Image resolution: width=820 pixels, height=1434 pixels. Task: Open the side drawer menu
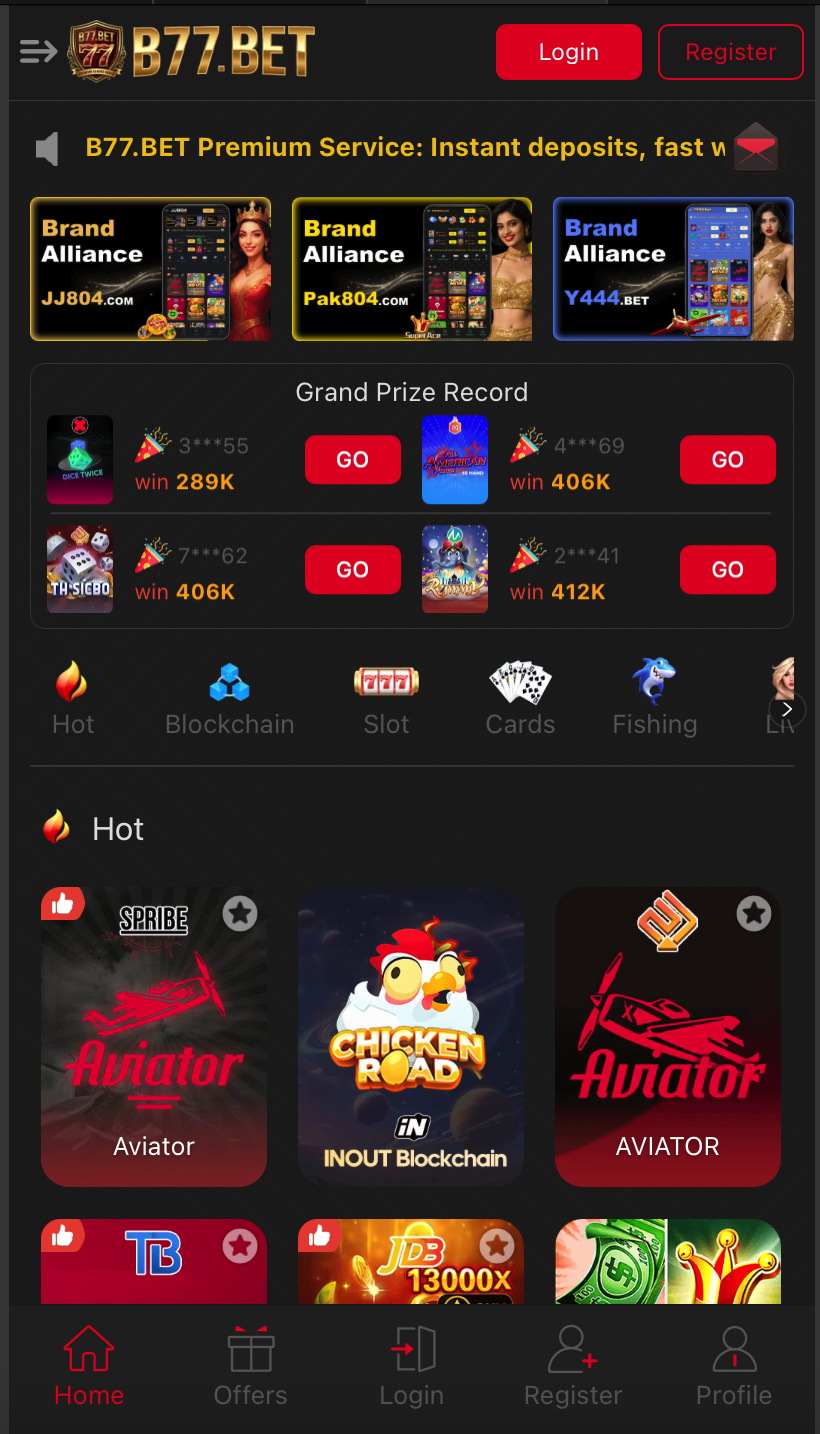(x=38, y=51)
